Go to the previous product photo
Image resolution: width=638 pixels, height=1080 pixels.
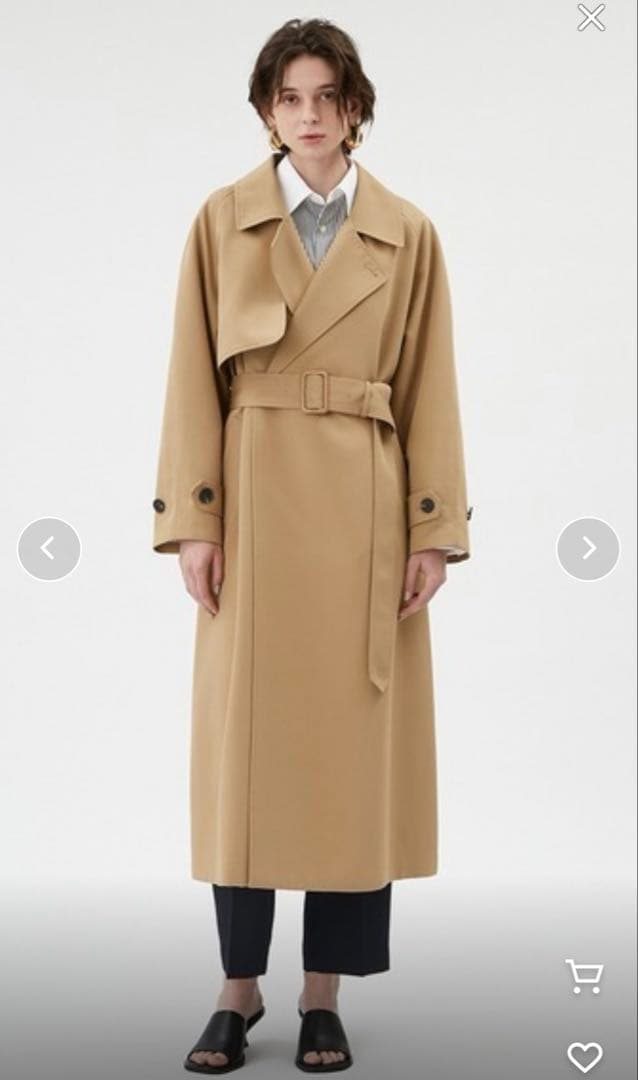click(49, 548)
